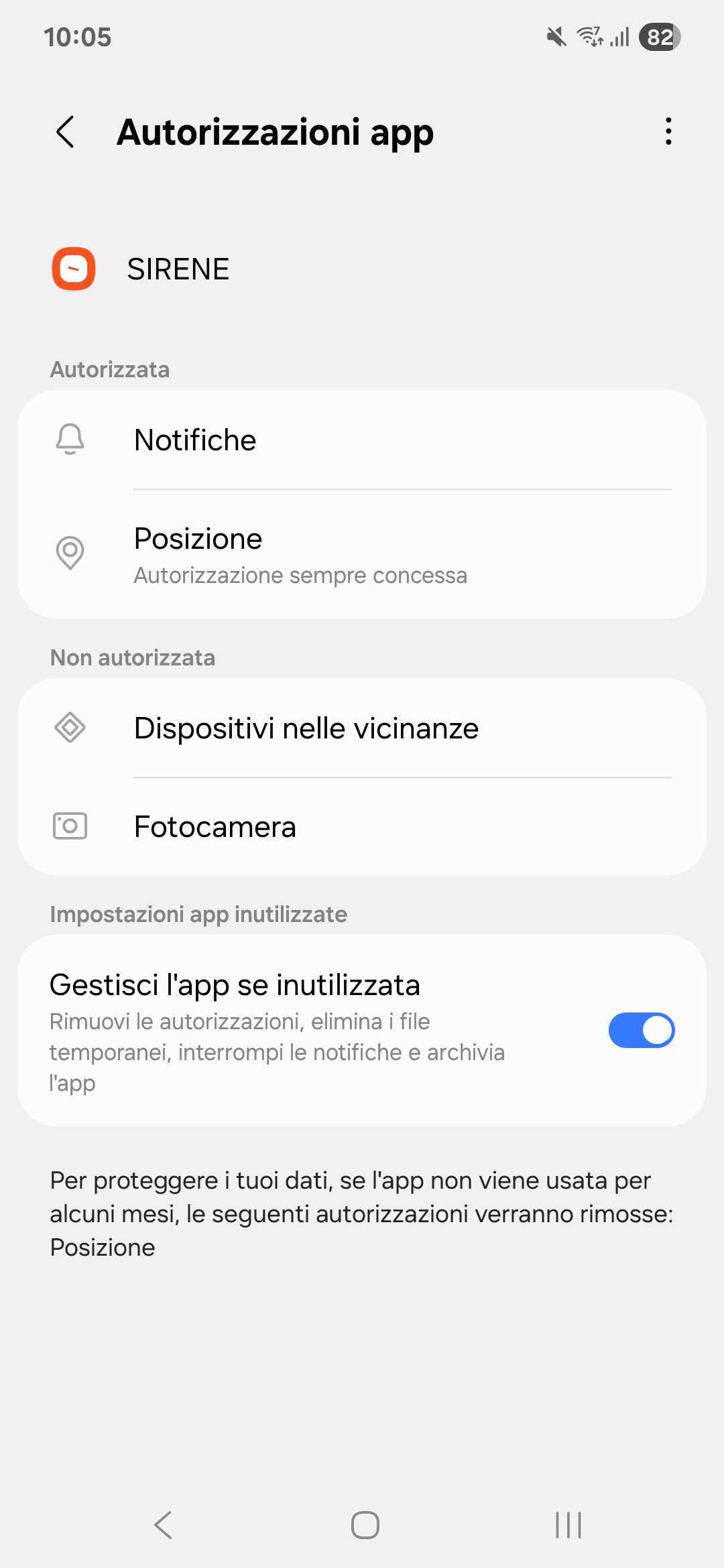Tap the back chevron next to Autorizzazioni app
The height and width of the screenshot is (1568, 724).
[x=66, y=132]
